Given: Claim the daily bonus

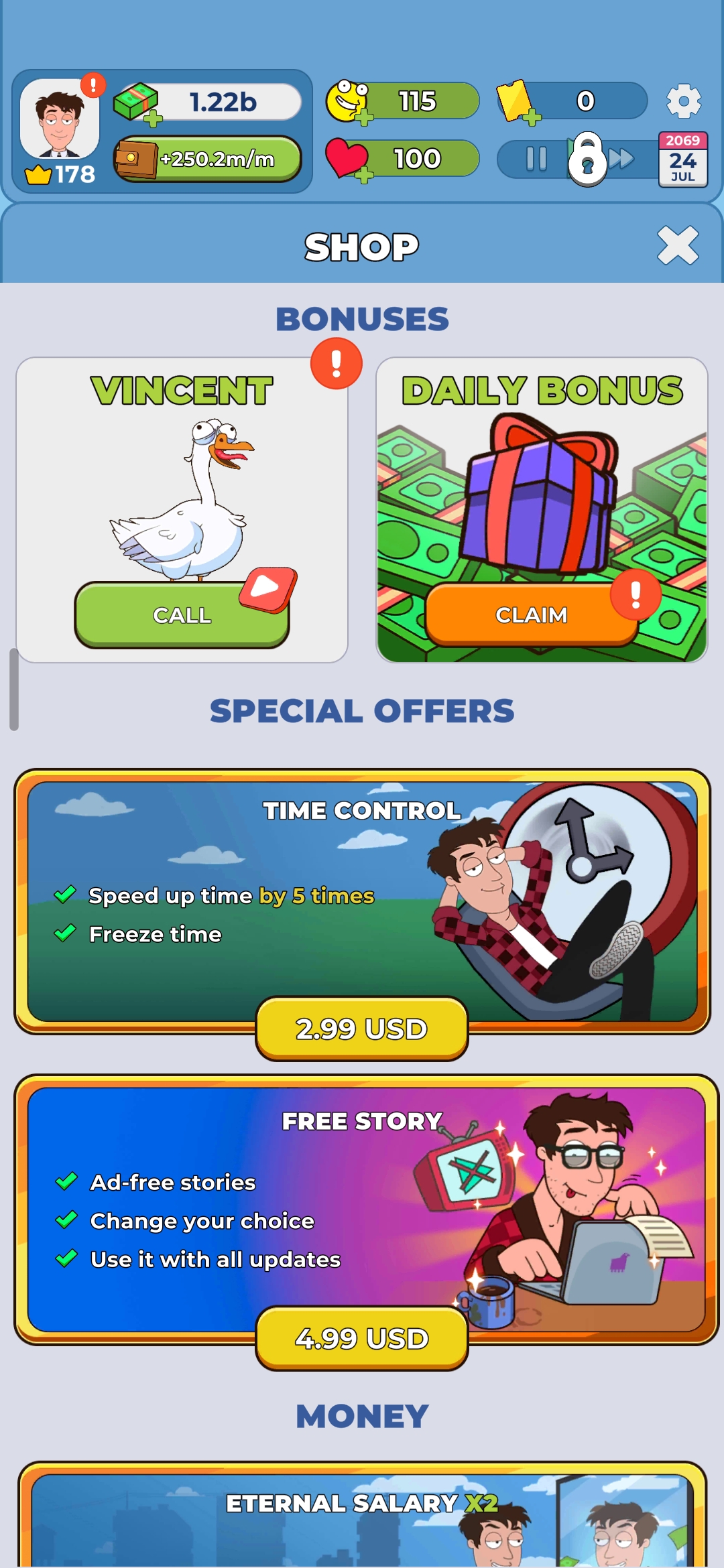Looking at the screenshot, I should coord(532,614).
